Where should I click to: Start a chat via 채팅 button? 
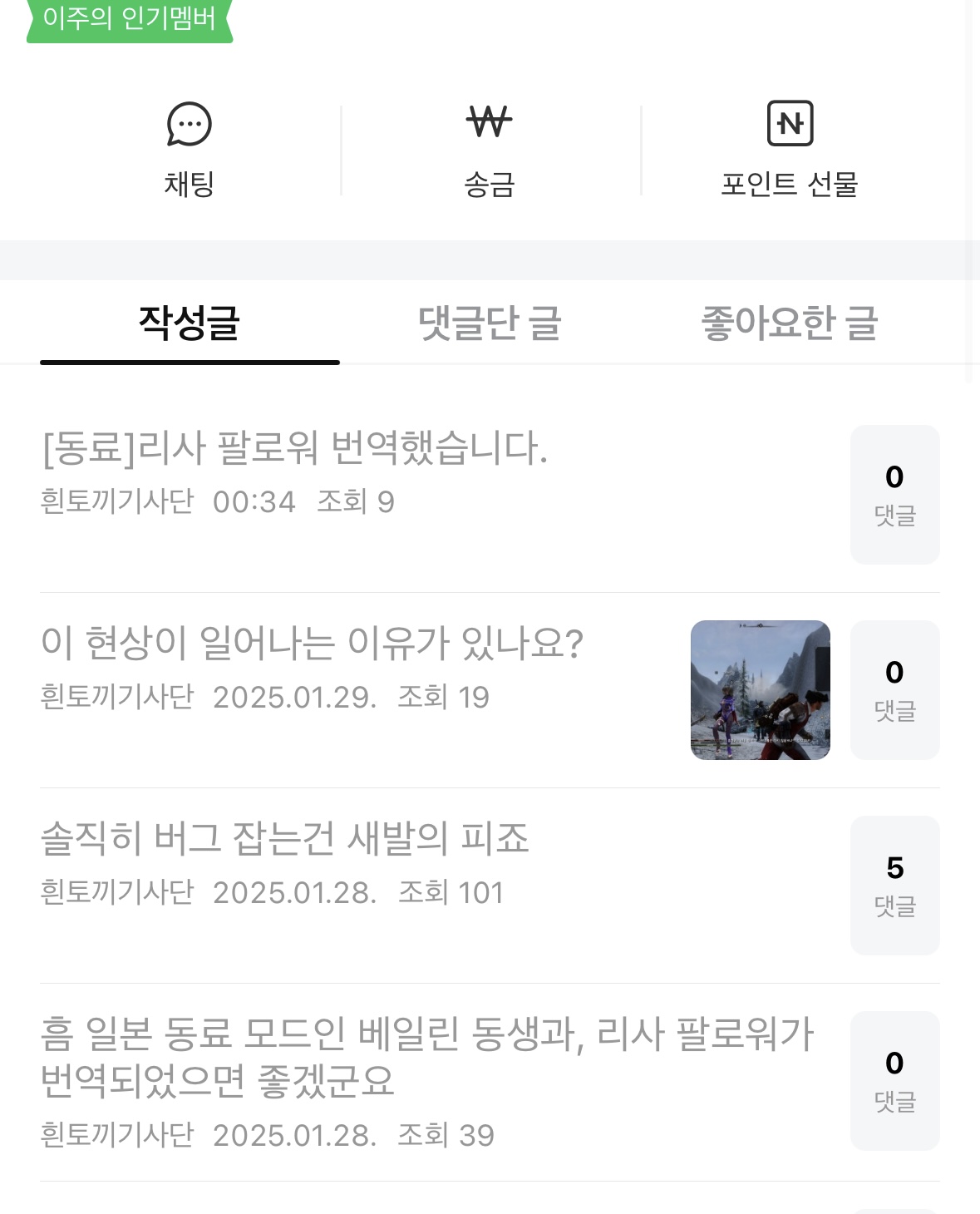[x=190, y=150]
